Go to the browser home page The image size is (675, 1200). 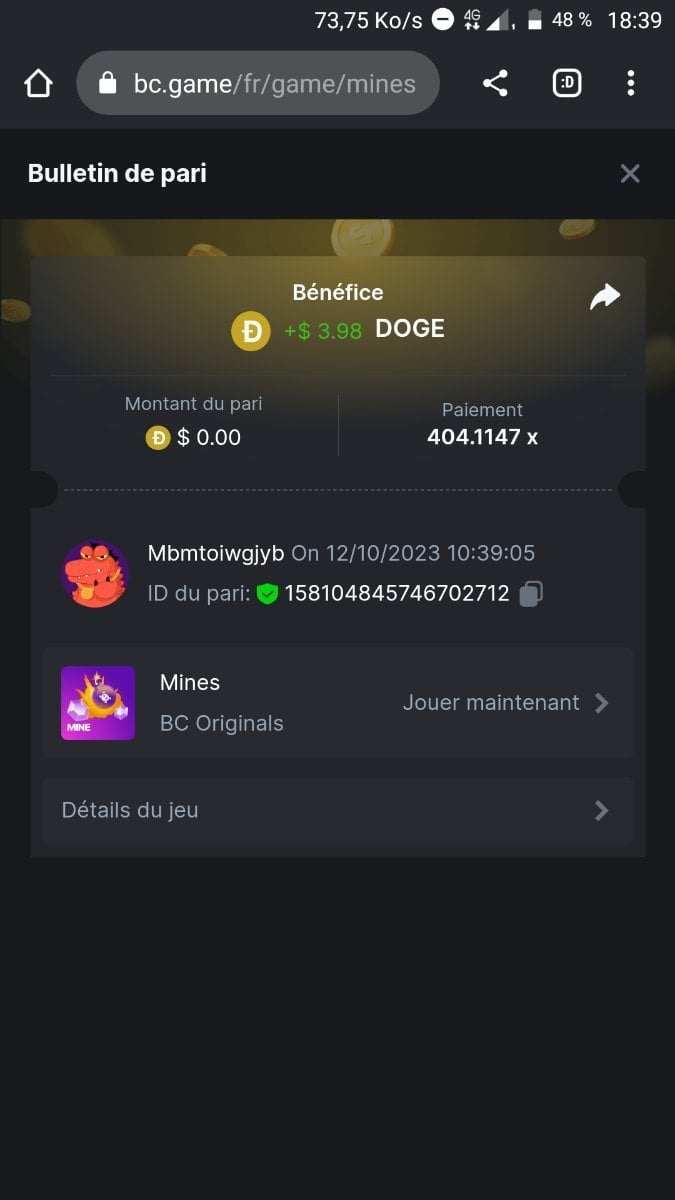click(x=38, y=84)
